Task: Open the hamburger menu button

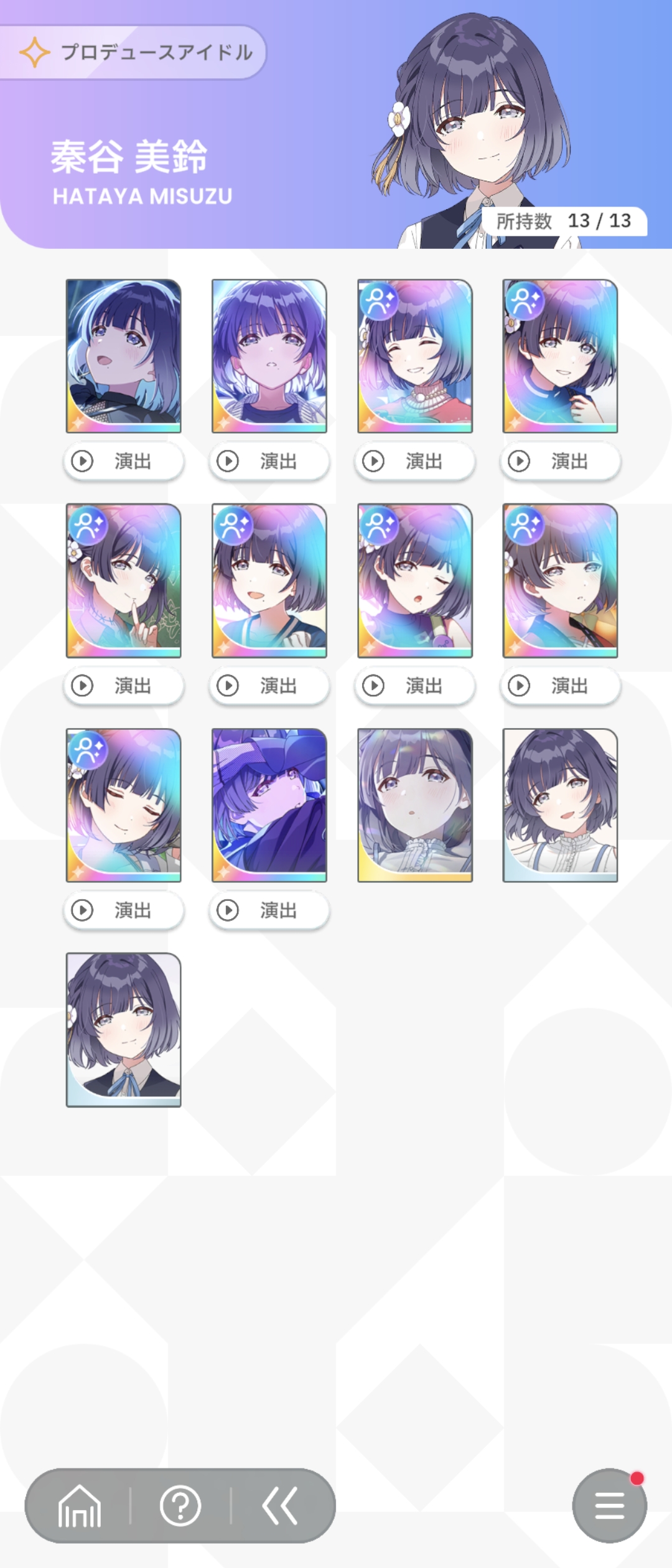Action: (x=609, y=1506)
